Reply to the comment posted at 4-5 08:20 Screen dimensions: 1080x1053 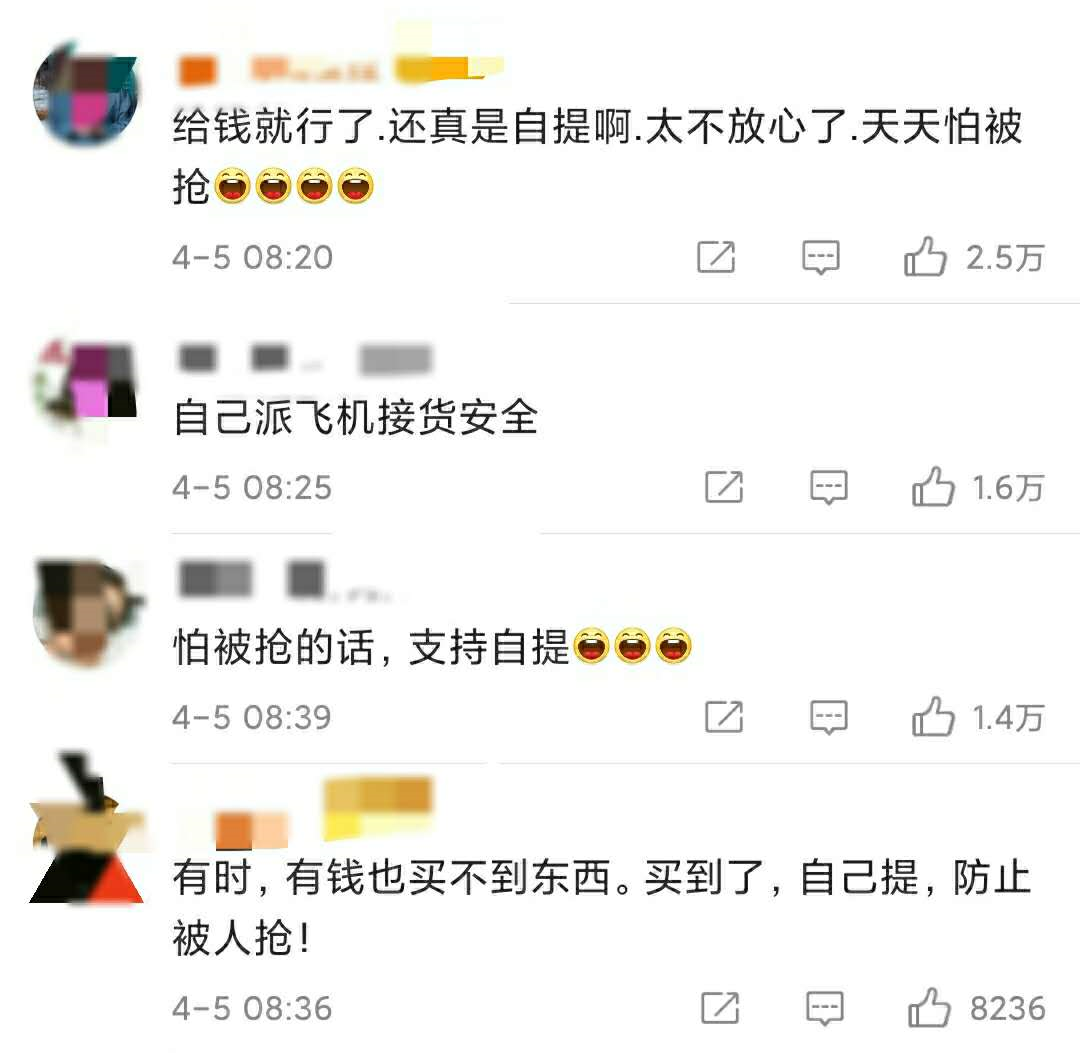tap(821, 258)
